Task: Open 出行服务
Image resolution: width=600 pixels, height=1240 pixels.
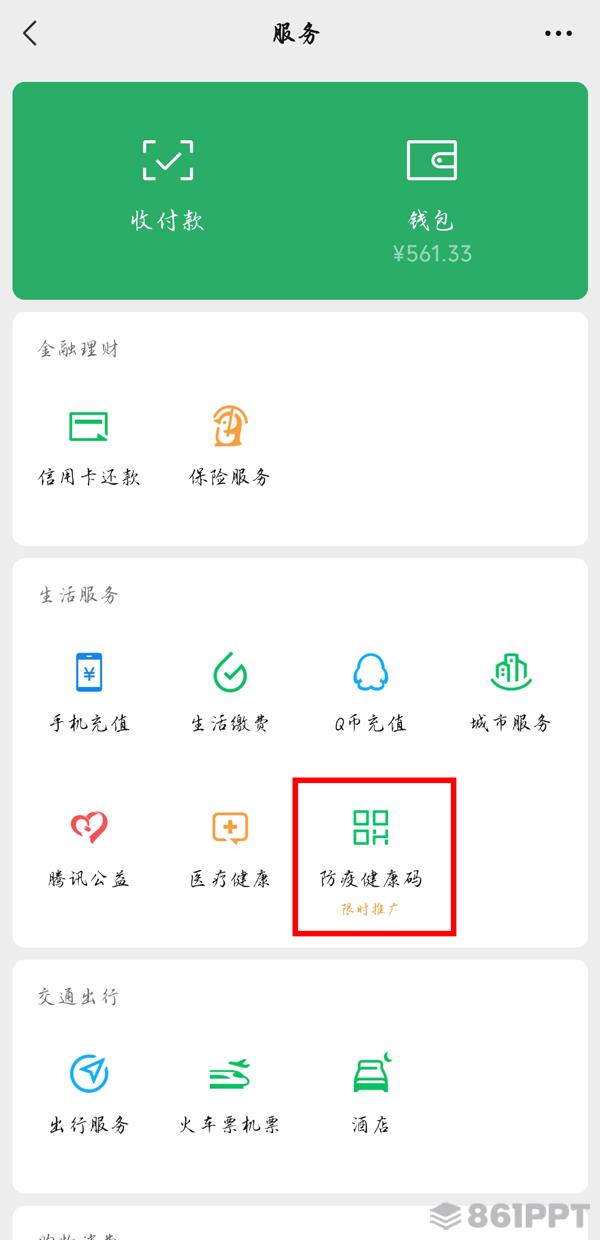Action: (x=89, y=1095)
